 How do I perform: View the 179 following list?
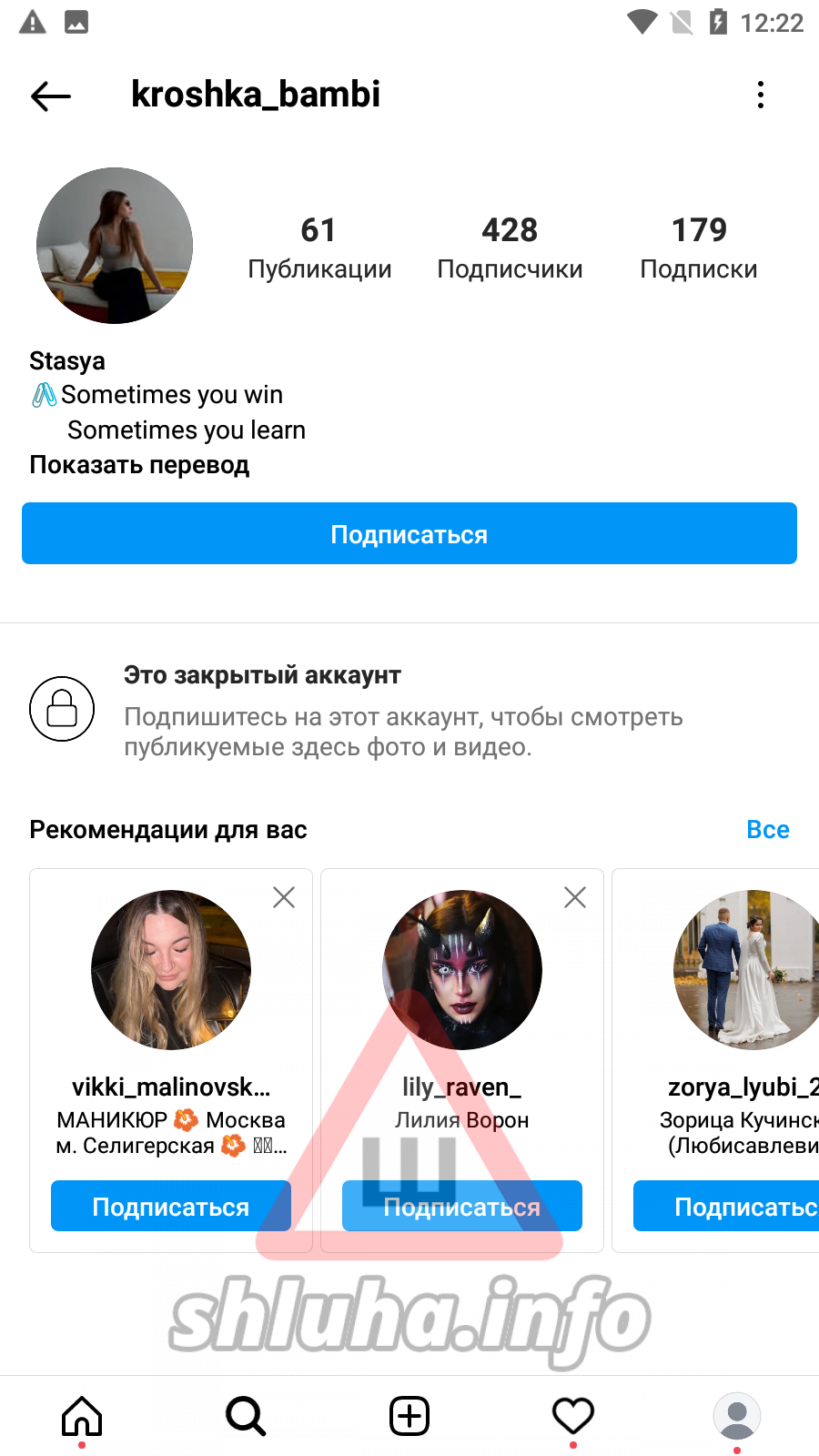coord(699,248)
